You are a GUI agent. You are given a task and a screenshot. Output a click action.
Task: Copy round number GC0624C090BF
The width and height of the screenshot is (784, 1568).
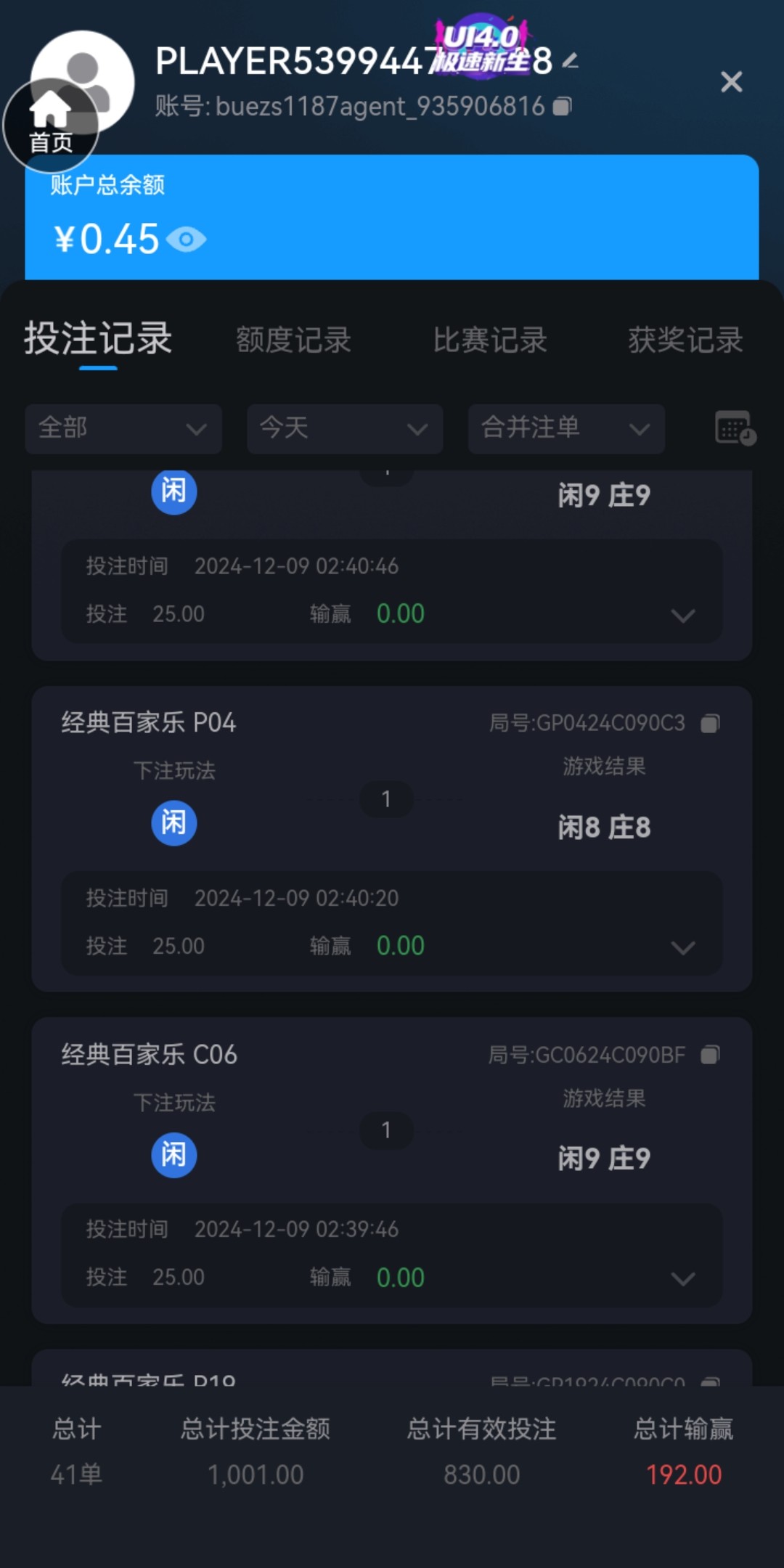[710, 1055]
